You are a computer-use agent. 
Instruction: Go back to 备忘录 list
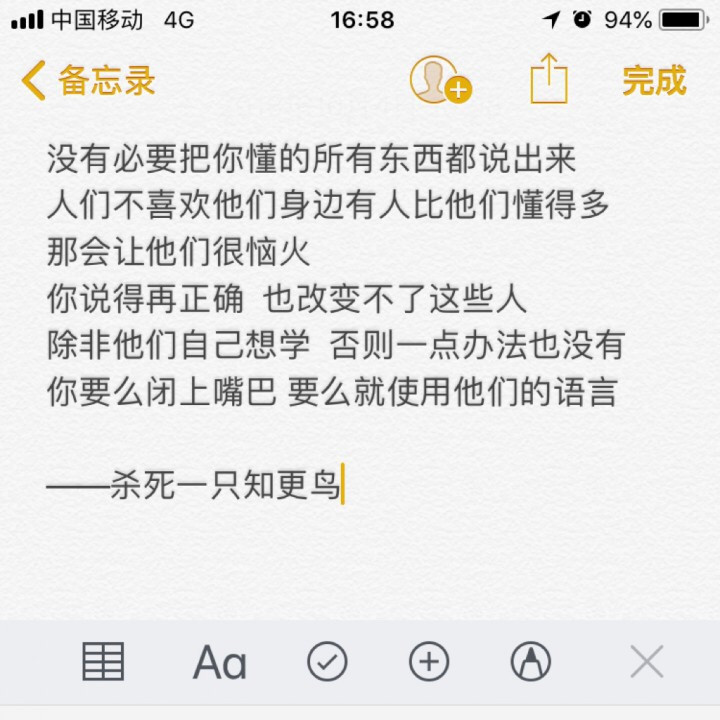pos(88,81)
